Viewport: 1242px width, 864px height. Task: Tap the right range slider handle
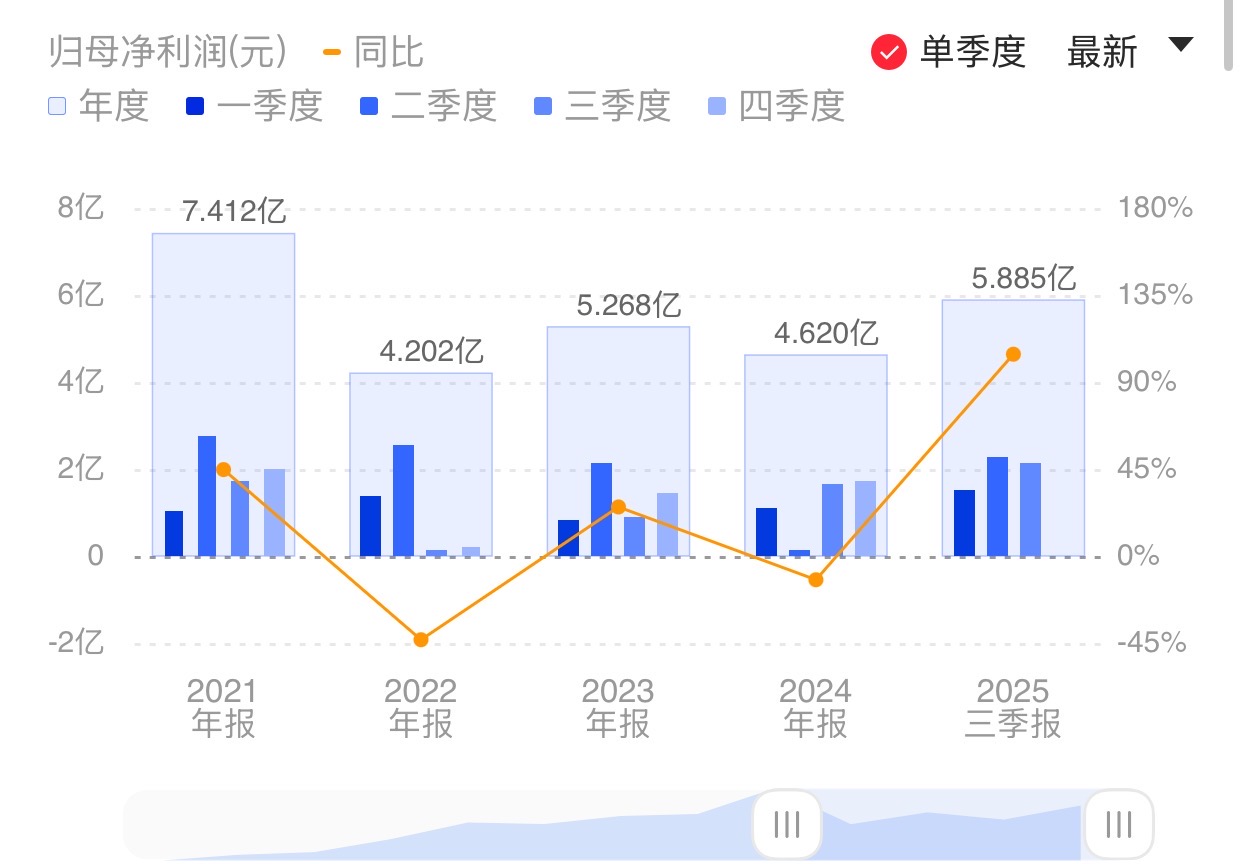pos(1119,825)
